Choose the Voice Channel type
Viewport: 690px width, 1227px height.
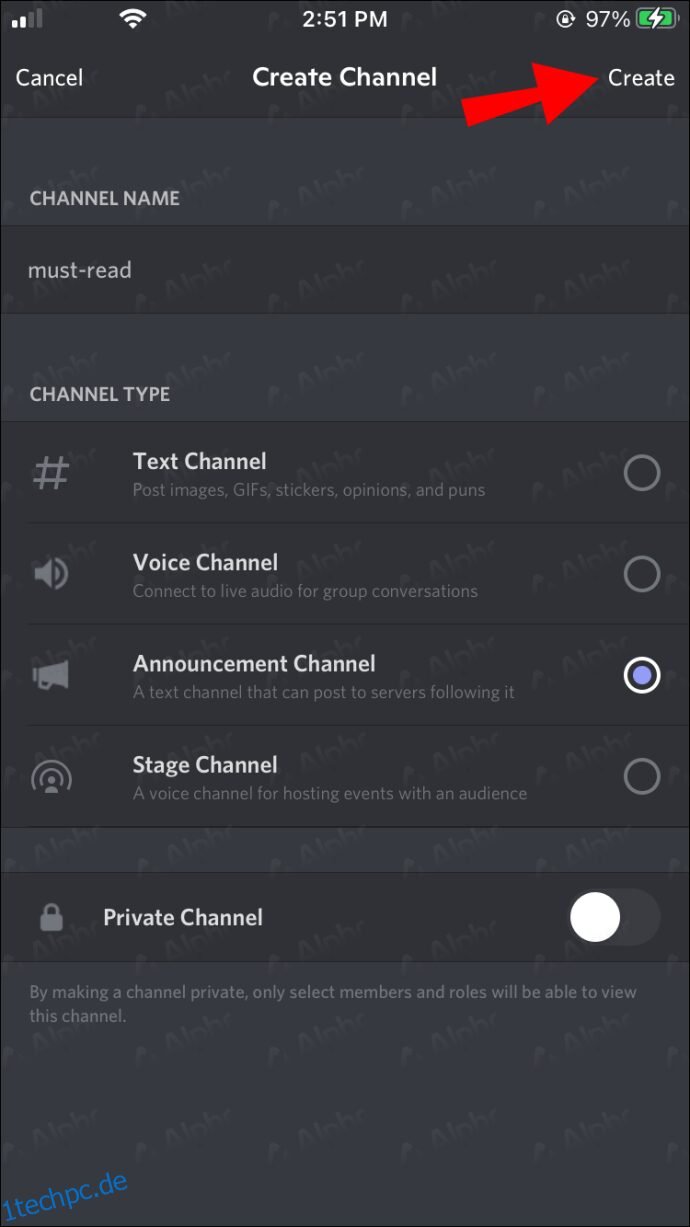[x=345, y=574]
